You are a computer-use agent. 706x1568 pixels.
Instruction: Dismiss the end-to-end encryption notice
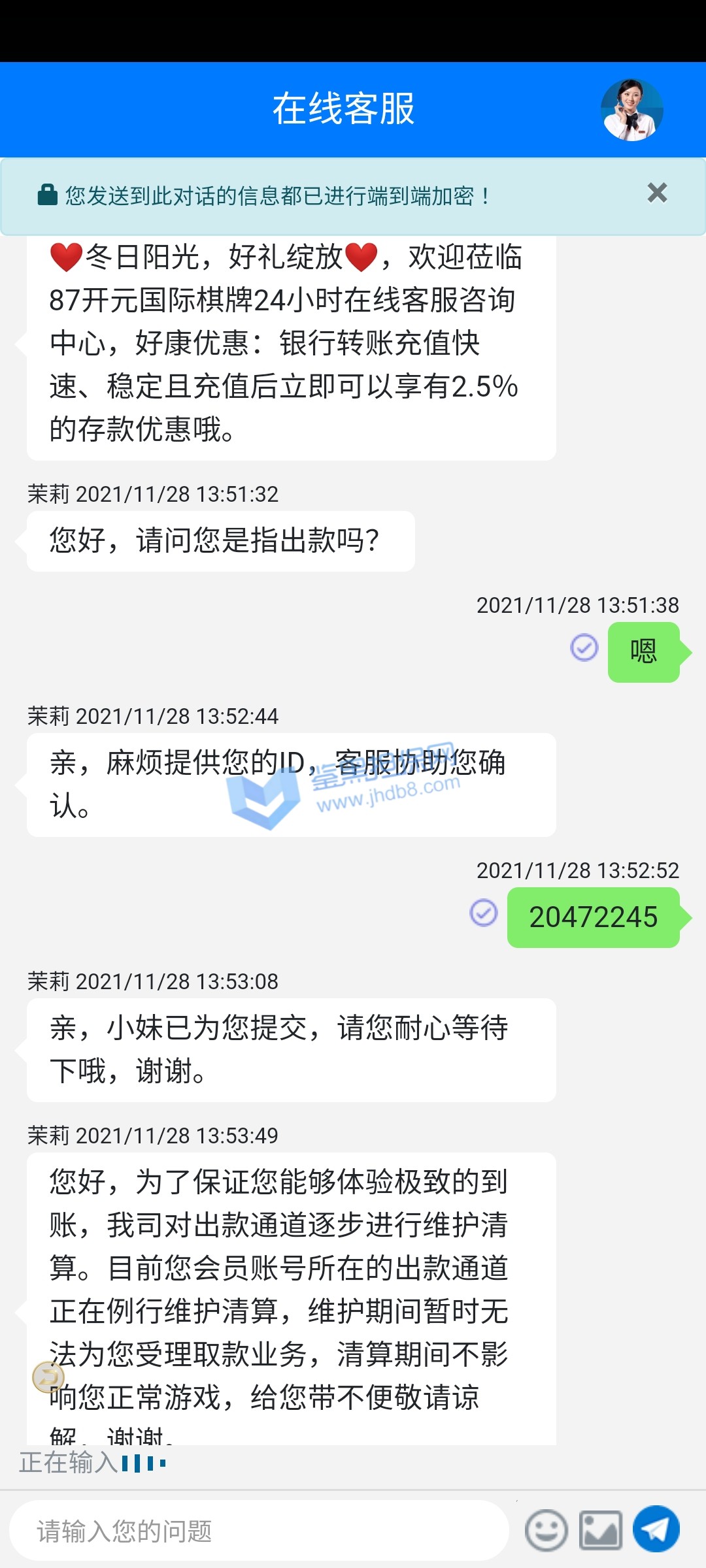[657, 193]
